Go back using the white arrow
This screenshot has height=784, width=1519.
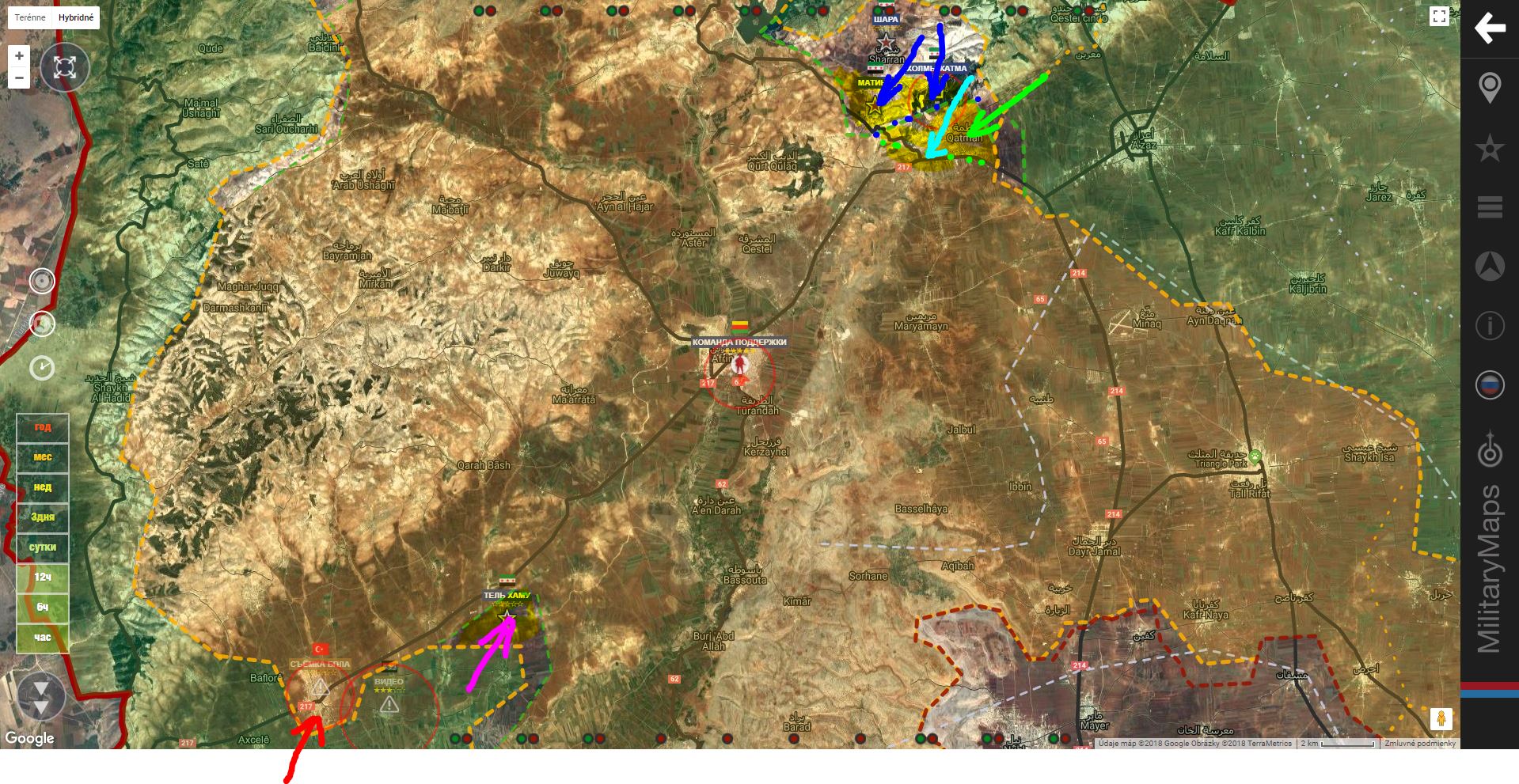coord(1489,28)
